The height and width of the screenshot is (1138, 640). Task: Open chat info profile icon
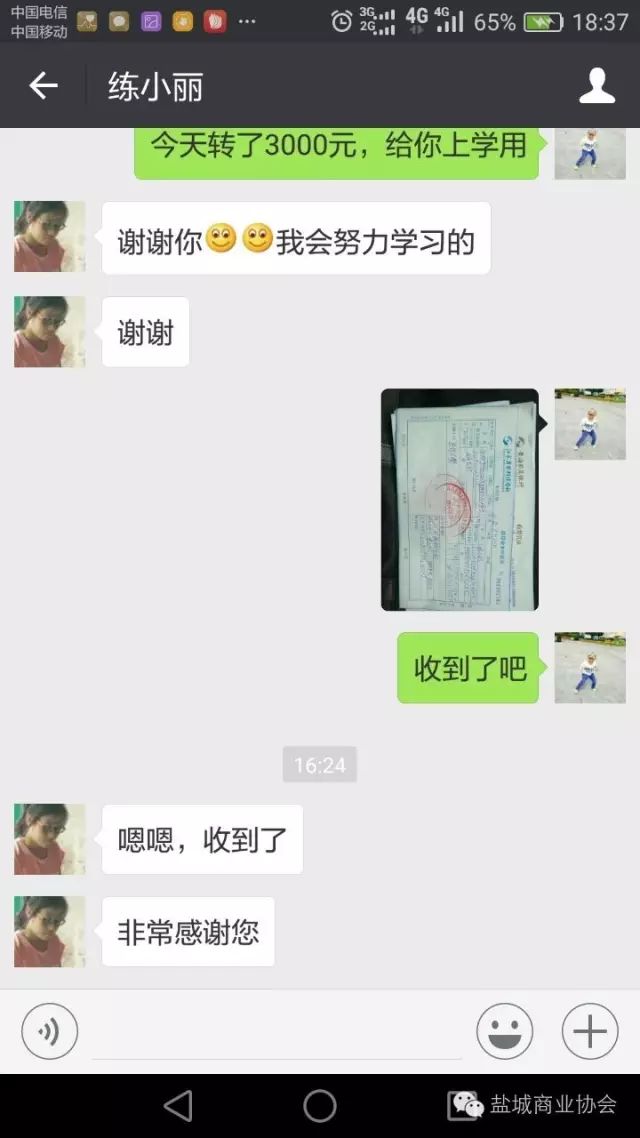coord(597,86)
